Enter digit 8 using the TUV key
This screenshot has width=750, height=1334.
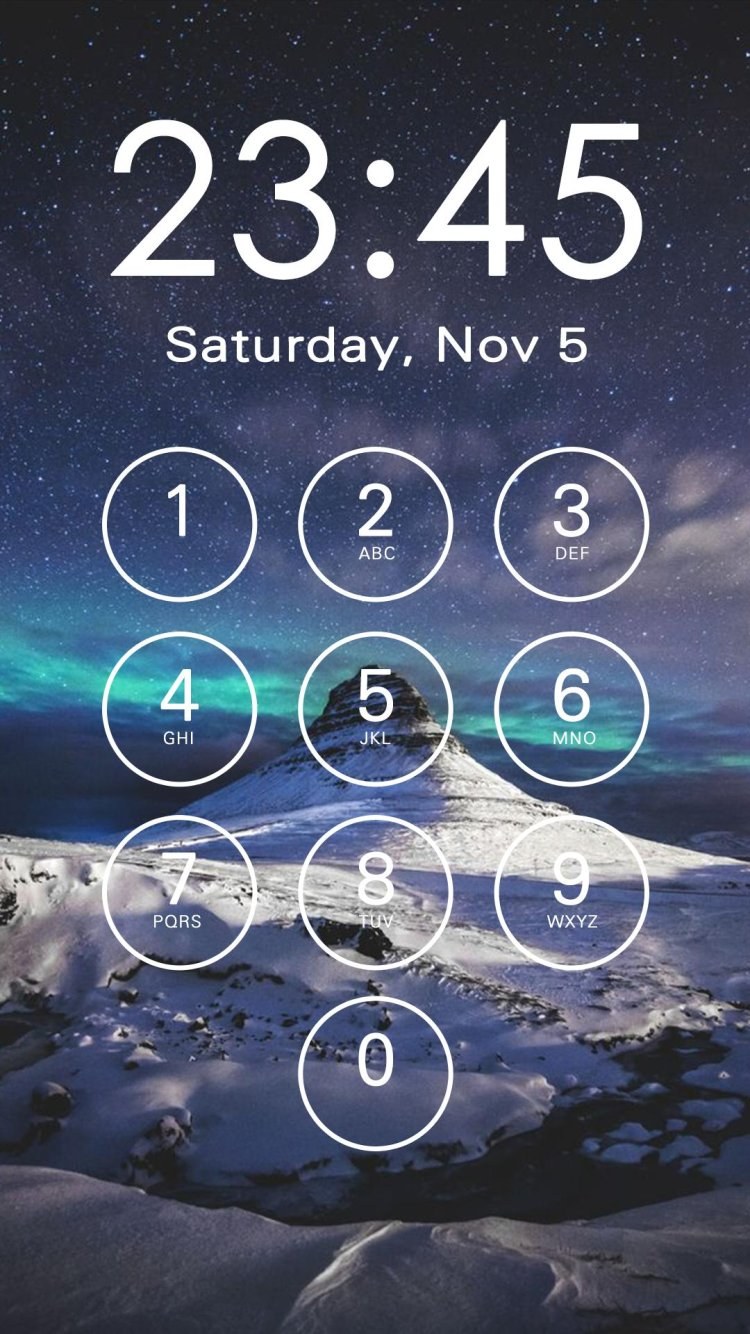click(x=375, y=892)
